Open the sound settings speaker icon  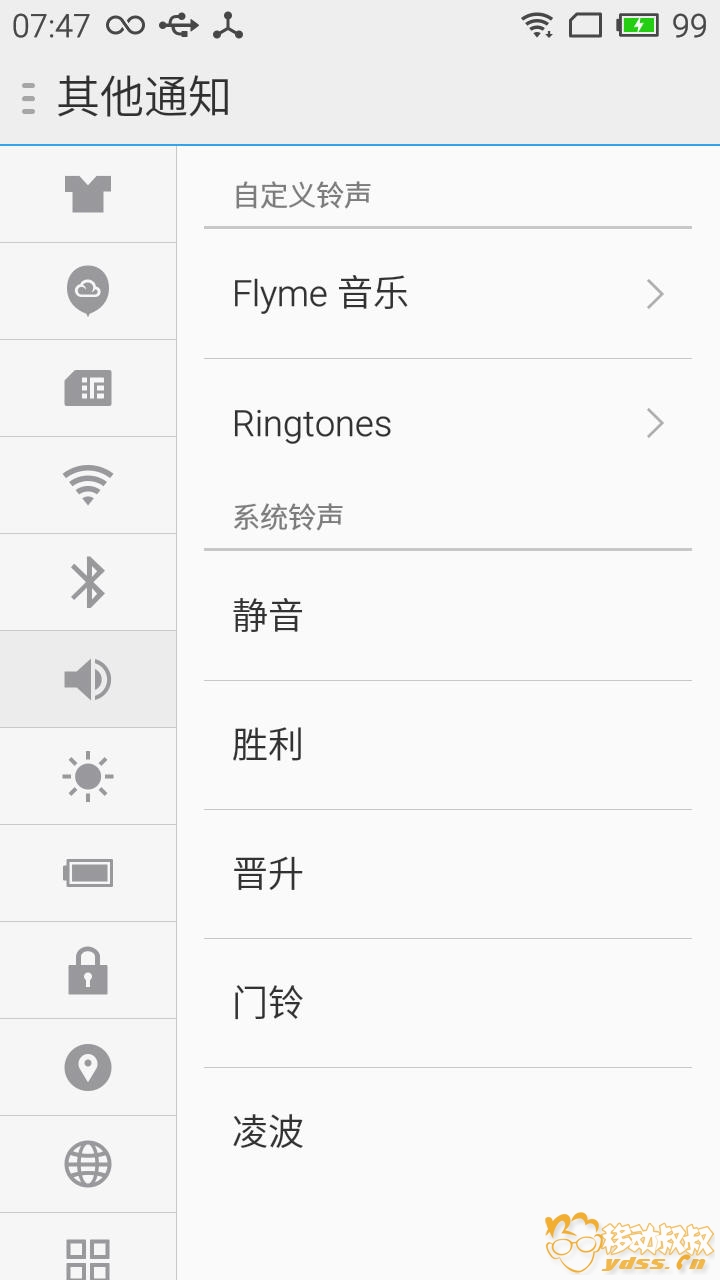[88, 679]
